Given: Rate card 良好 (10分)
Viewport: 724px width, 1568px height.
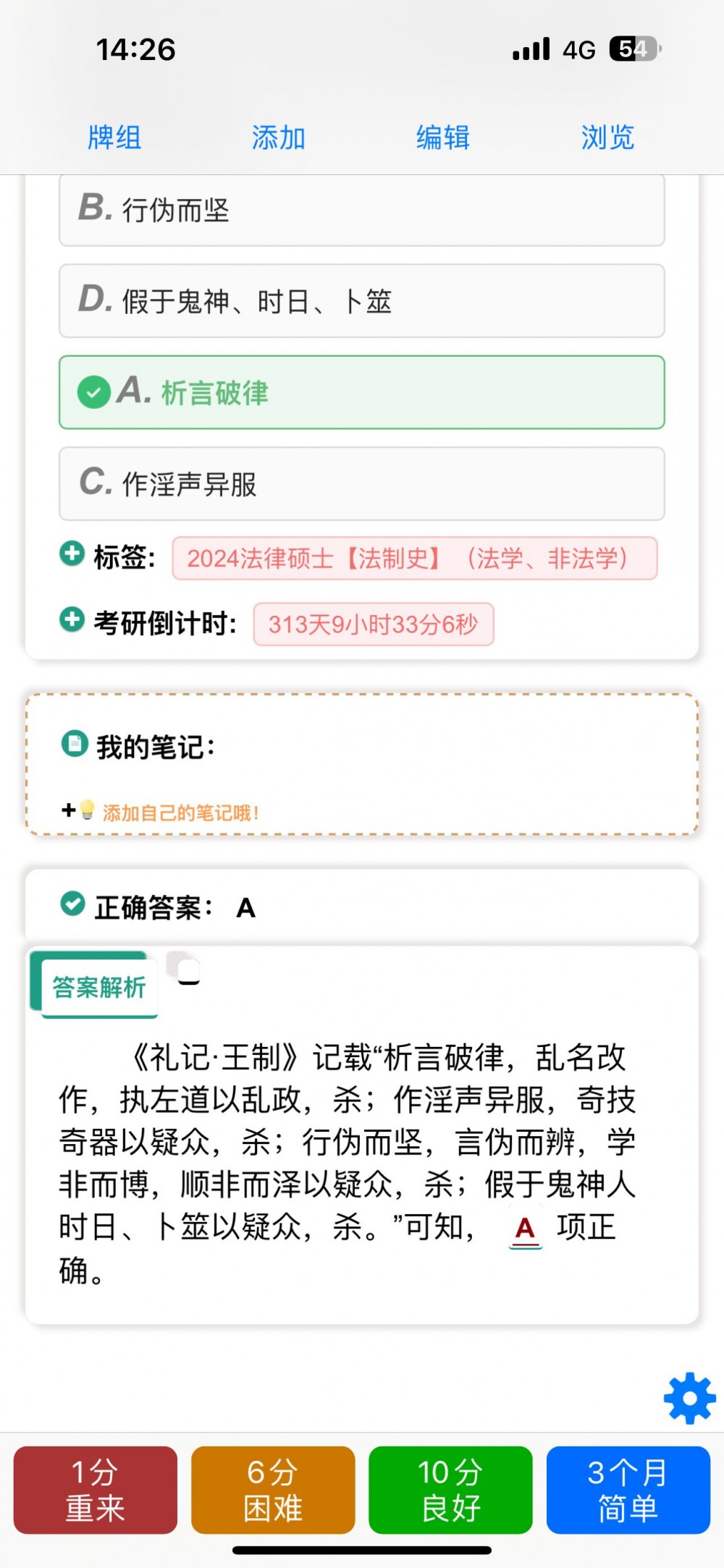Looking at the screenshot, I should pyautogui.click(x=450, y=1490).
